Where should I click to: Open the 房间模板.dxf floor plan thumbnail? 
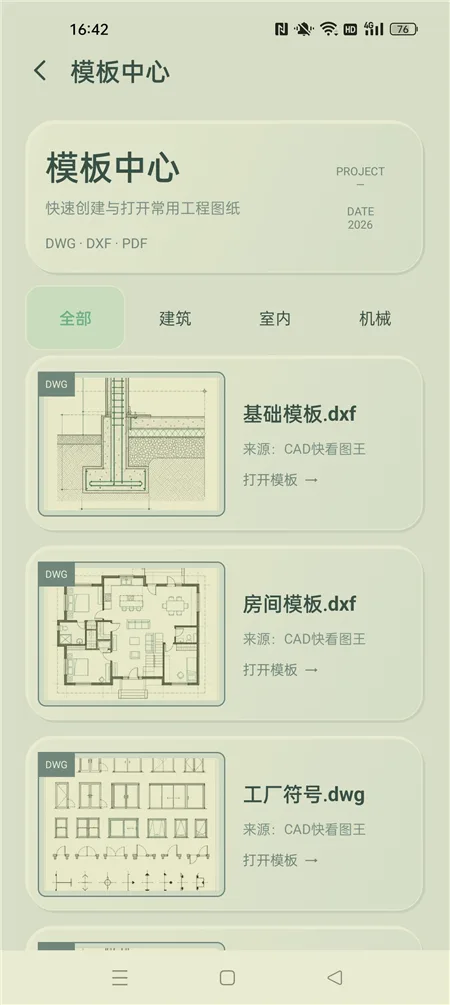click(131, 634)
